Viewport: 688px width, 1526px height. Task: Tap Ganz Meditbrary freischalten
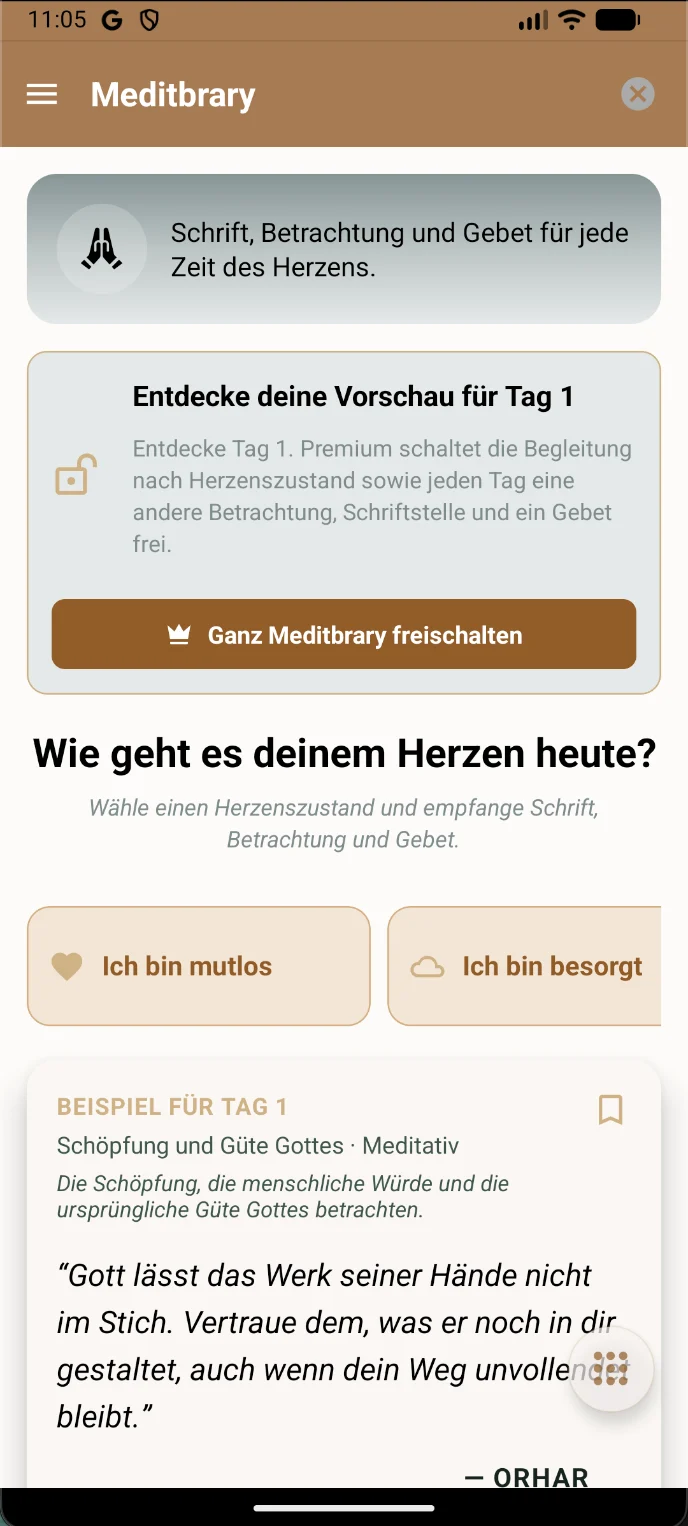coord(344,634)
